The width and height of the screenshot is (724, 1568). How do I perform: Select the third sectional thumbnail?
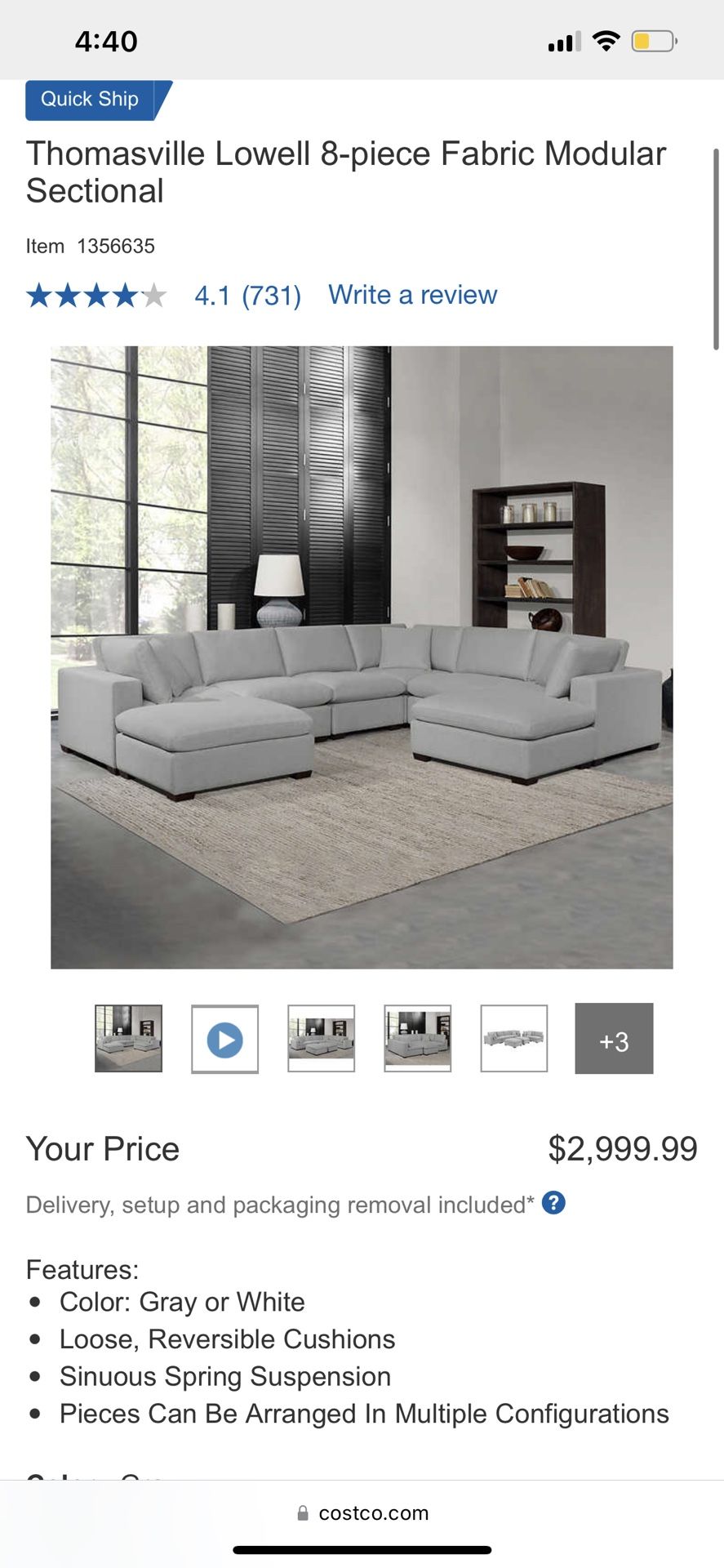click(321, 1038)
